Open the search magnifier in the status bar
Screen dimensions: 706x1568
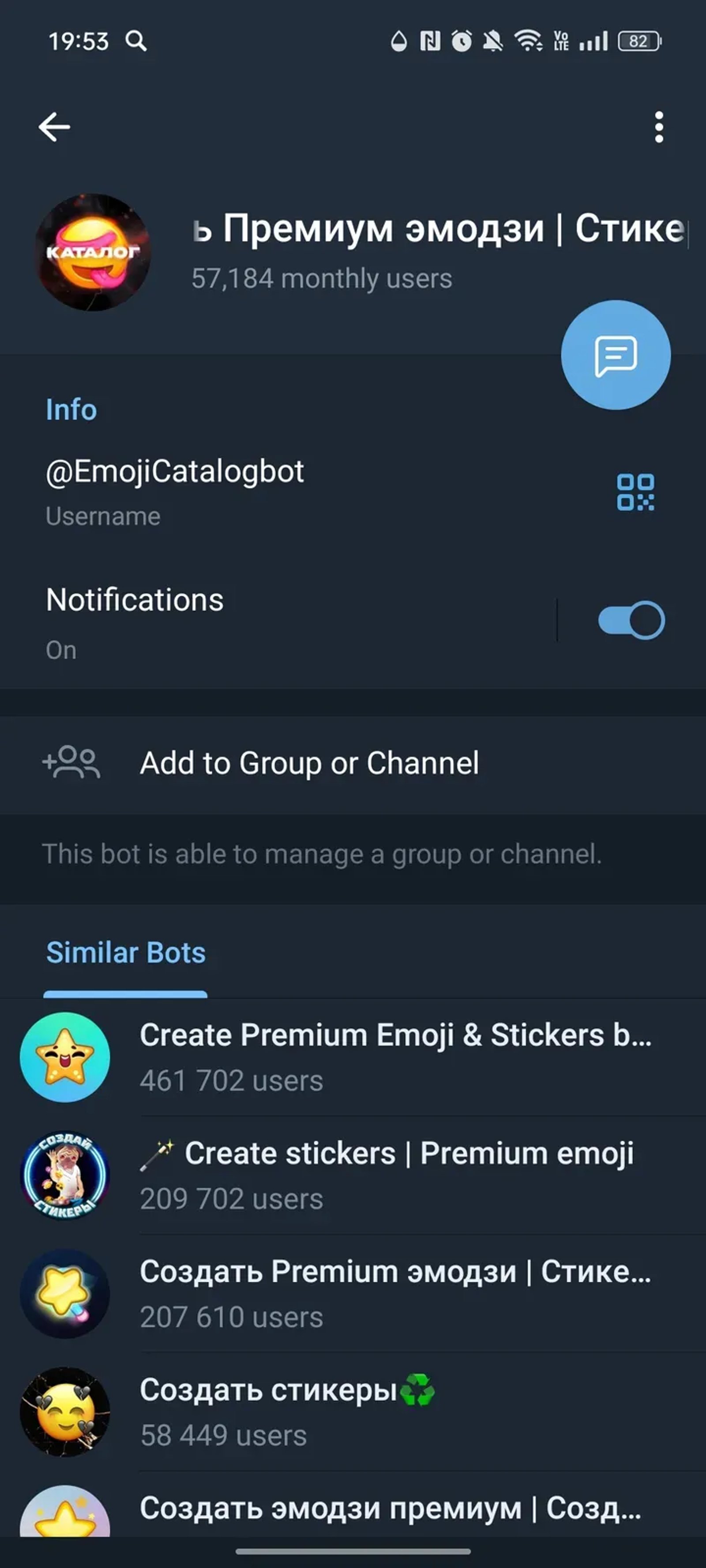(x=136, y=41)
